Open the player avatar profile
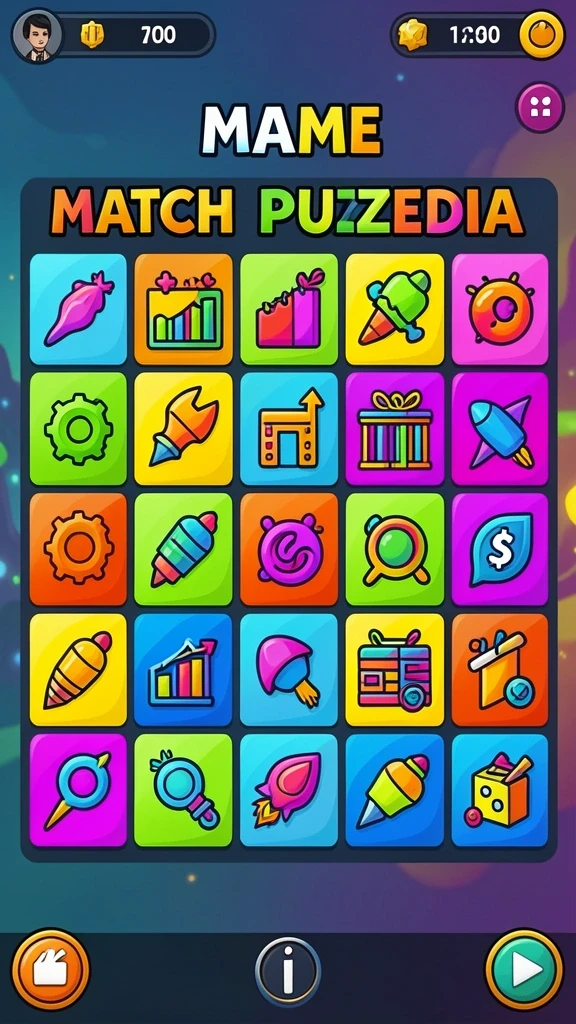The height and width of the screenshot is (1024, 576). point(37,35)
